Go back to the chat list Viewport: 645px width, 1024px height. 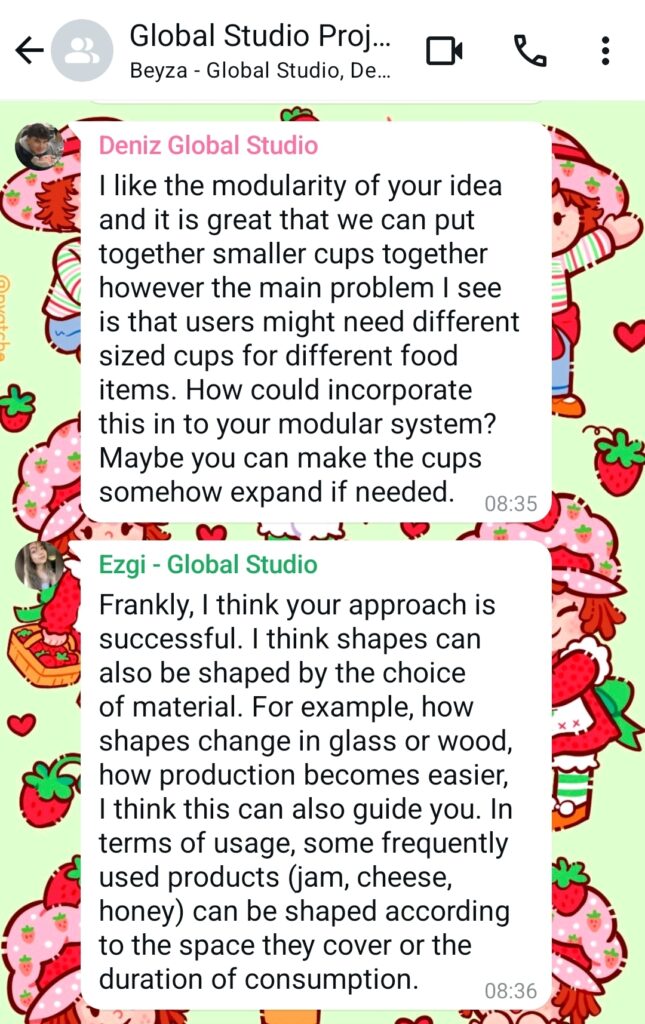click(x=29, y=51)
